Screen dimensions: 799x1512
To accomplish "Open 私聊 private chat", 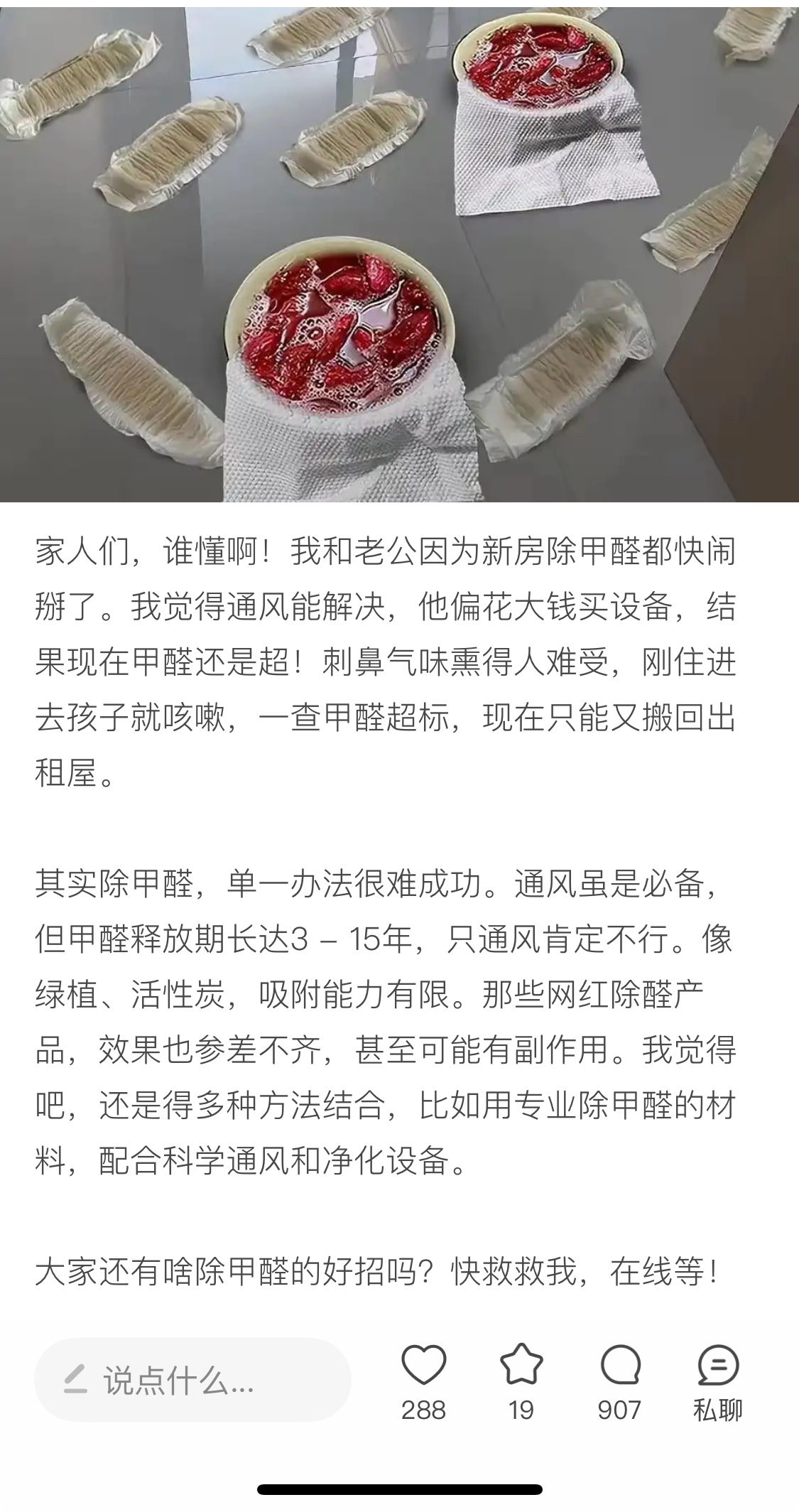I will 717,1366.
